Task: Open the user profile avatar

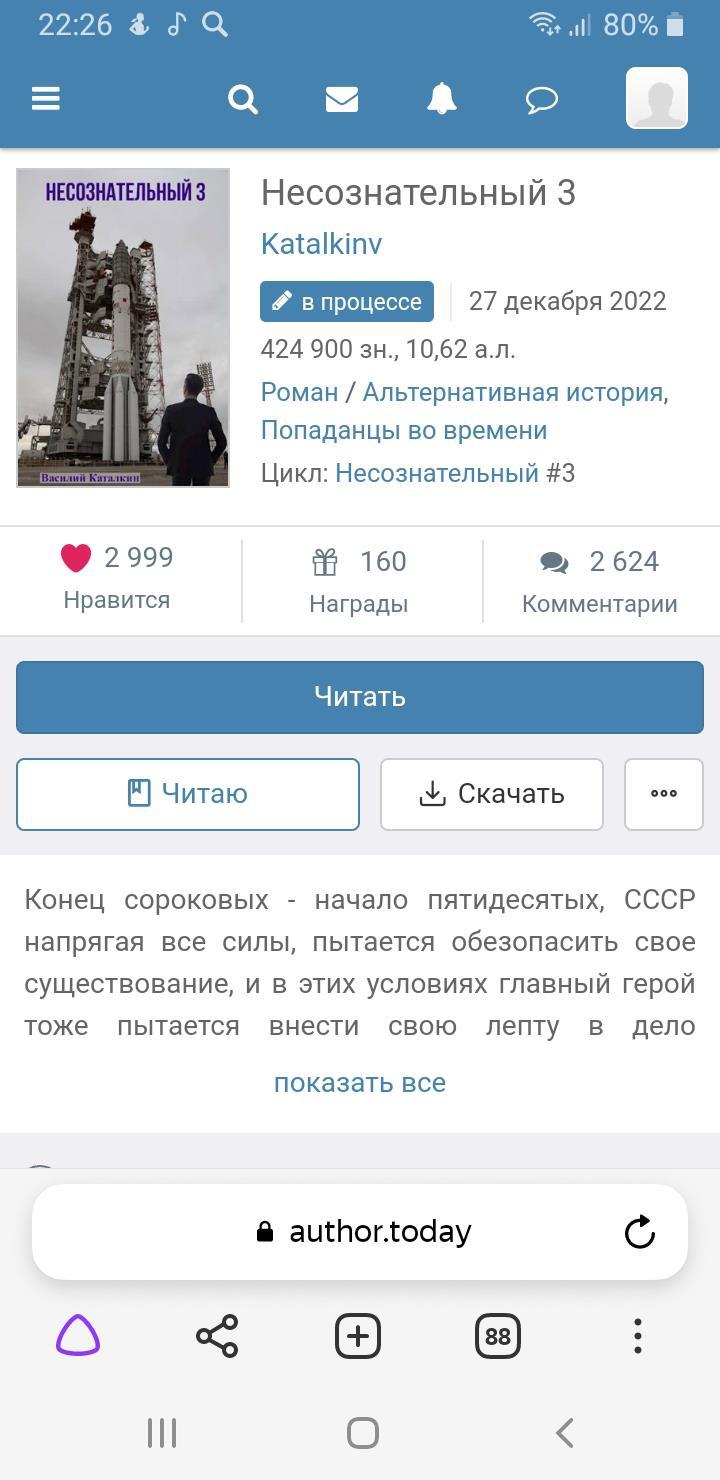Action: click(657, 99)
